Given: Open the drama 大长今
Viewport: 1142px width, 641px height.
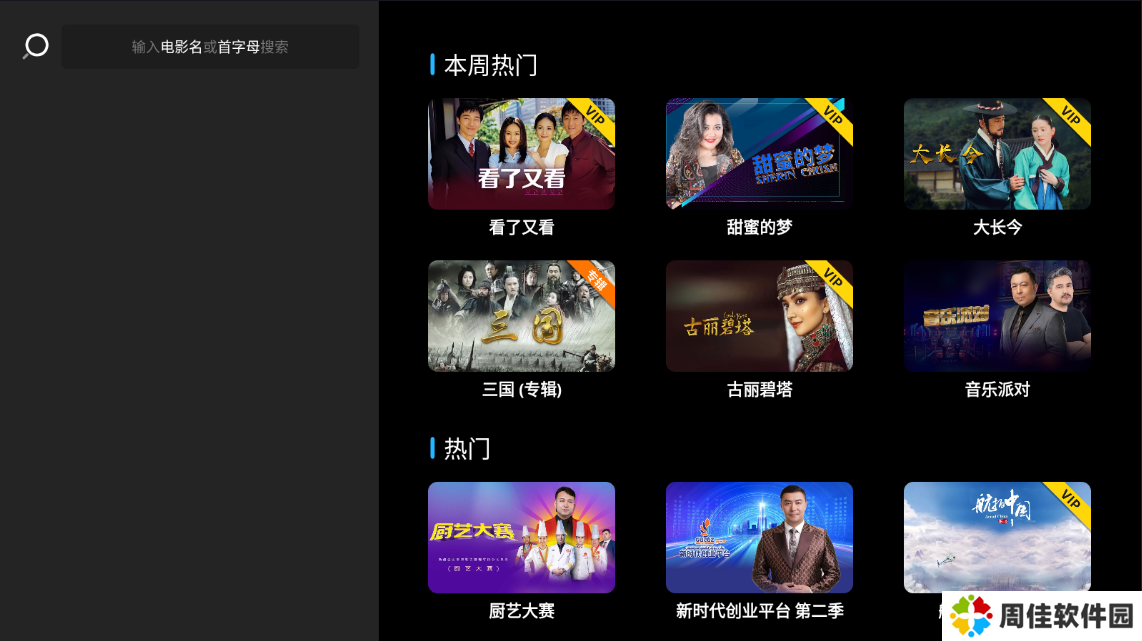Looking at the screenshot, I should click(x=997, y=154).
